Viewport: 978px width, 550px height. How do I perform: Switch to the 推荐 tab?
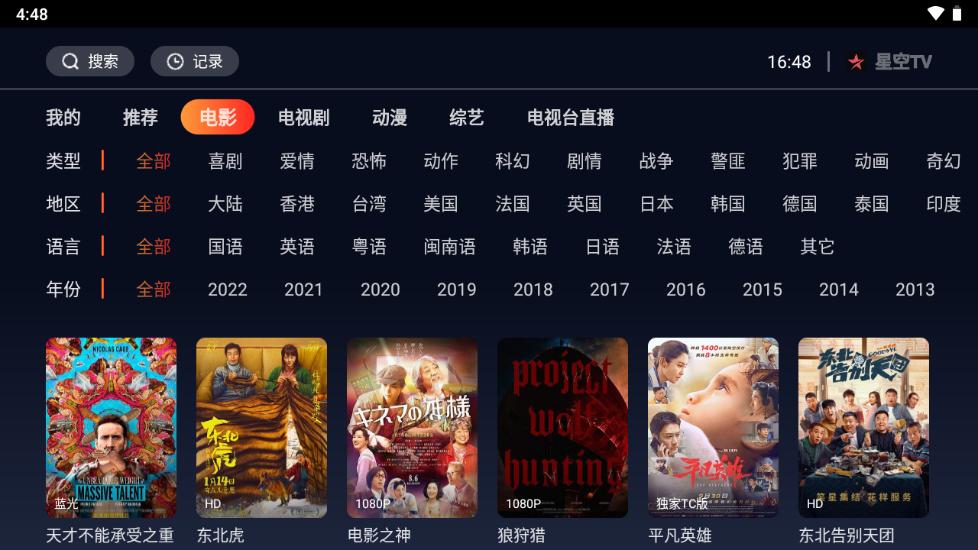coord(140,117)
